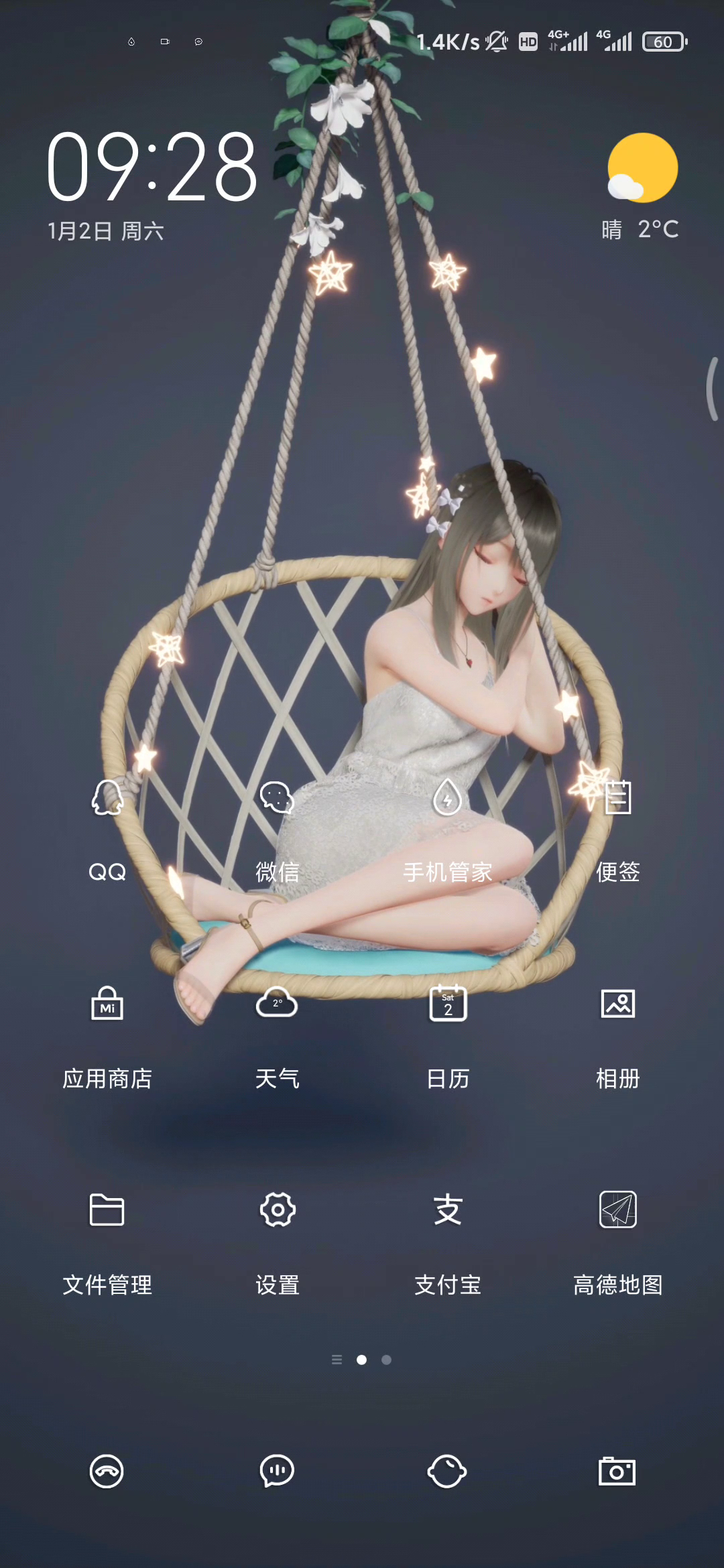Image resolution: width=724 pixels, height=1568 pixels.
Task: Open the 日历 calendar app
Action: pos(447,1005)
